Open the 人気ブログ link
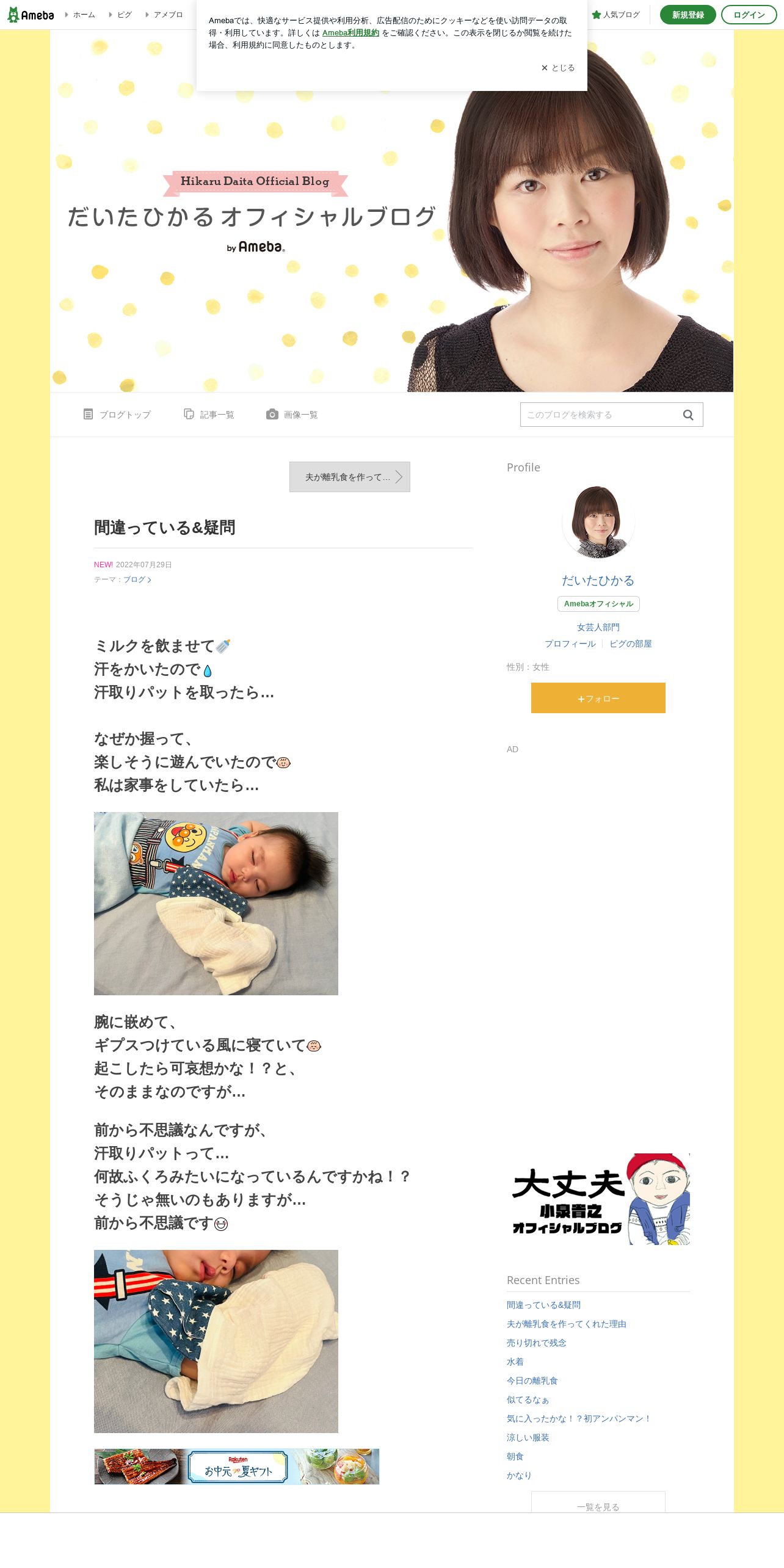Image resolution: width=784 pixels, height=1568 pixels. (x=617, y=15)
